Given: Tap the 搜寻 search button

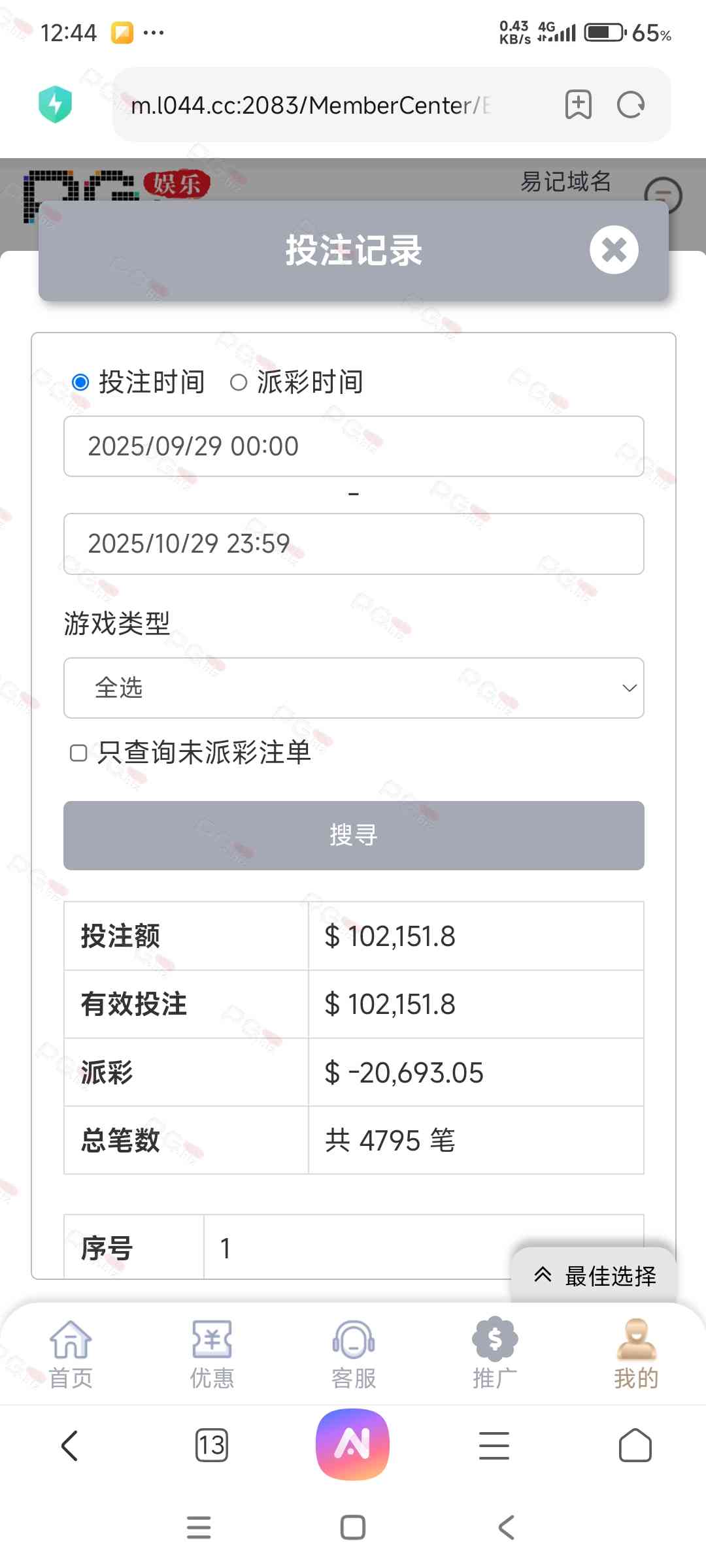Looking at the screenshot, I should tap(354, 835).
